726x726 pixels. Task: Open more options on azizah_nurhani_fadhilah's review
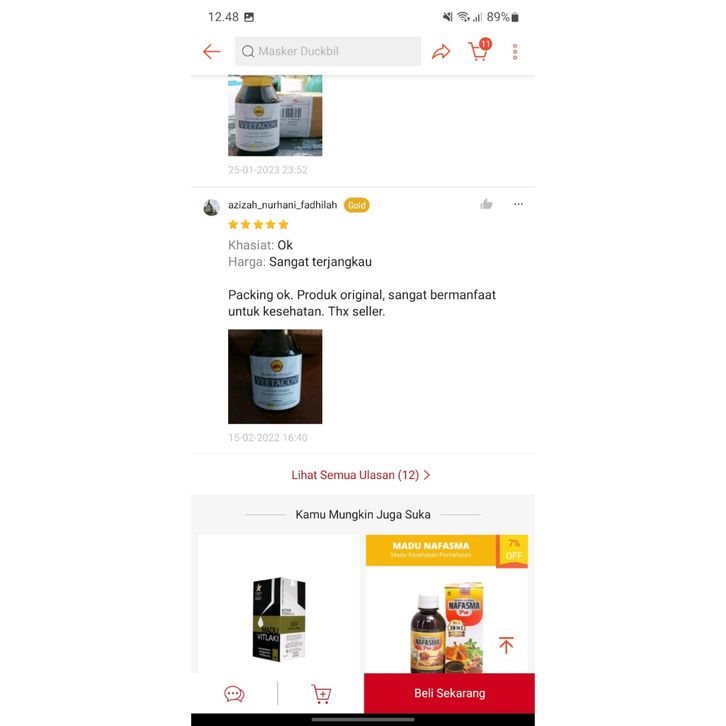518,204
